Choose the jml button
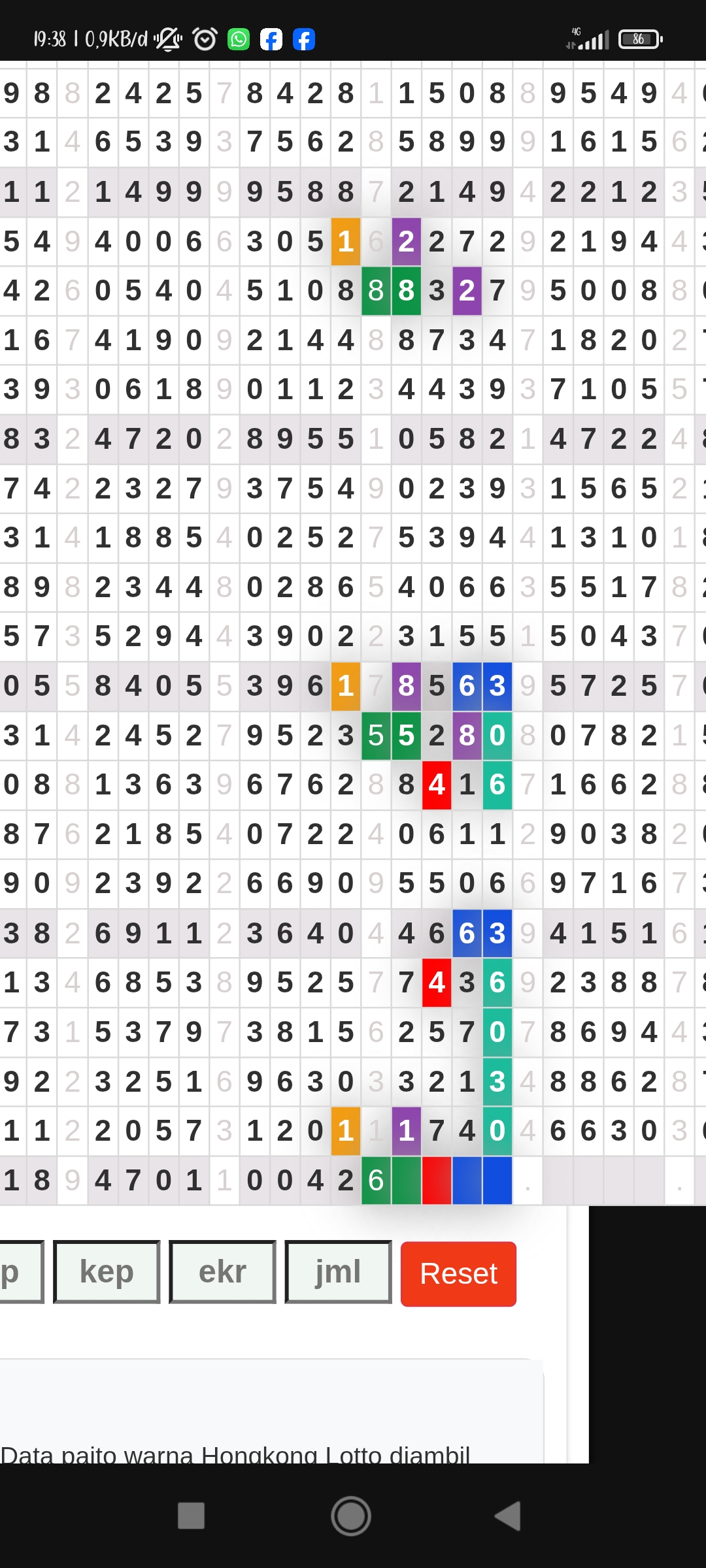The width and height of the screenshot is (706, 1568). [x=338, y=1272]
